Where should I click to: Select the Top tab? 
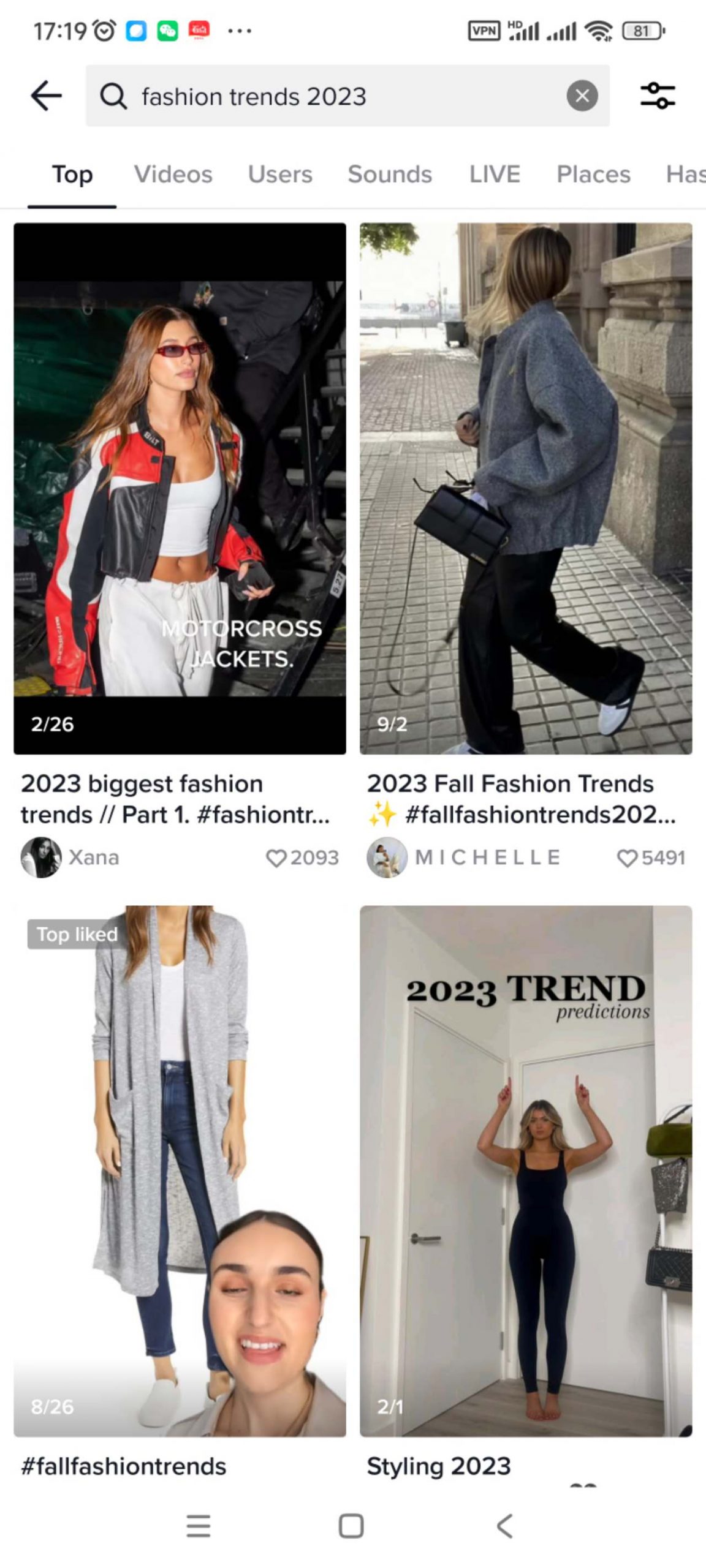click(72, 175)
